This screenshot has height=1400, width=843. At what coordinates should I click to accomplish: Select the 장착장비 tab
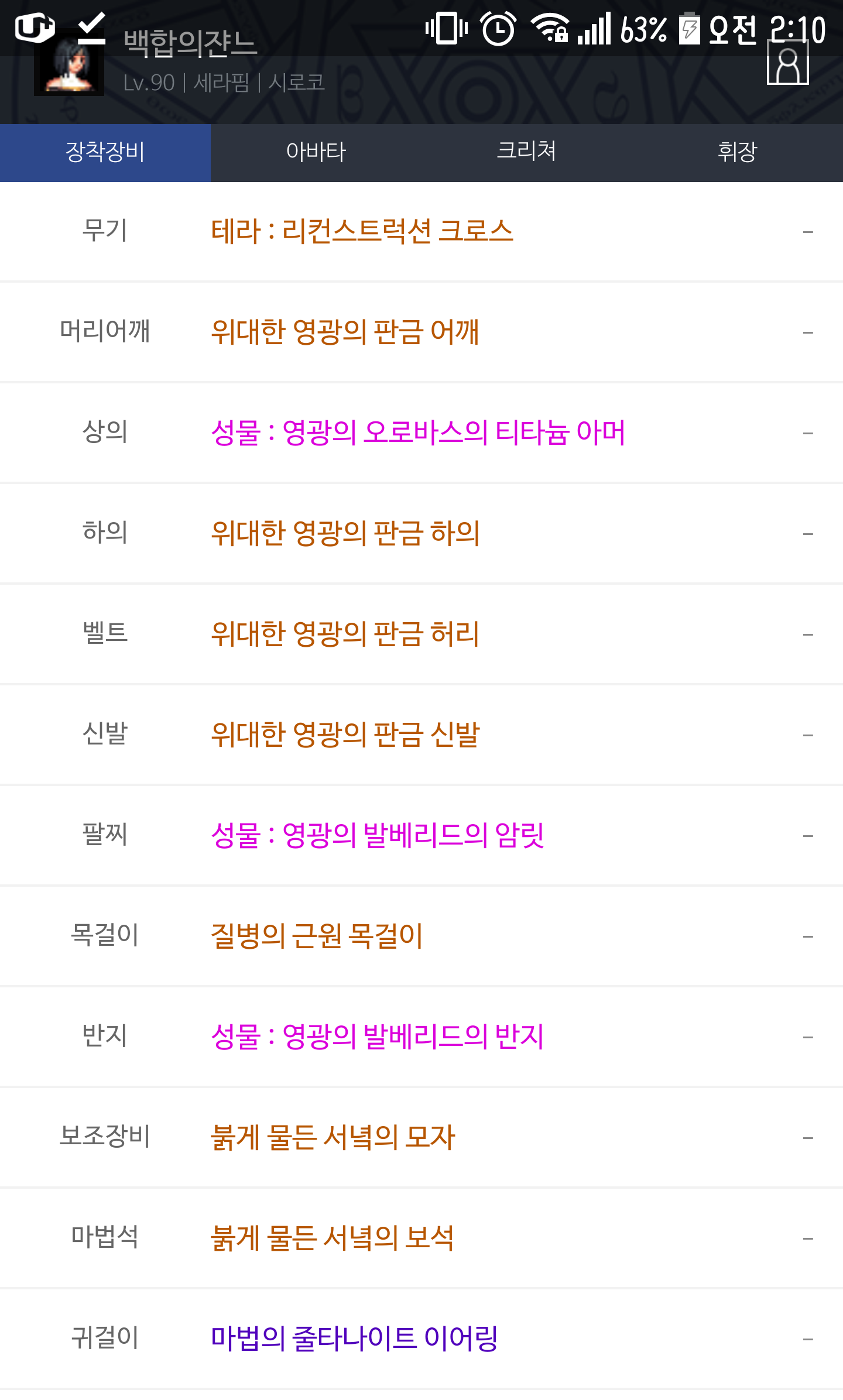click(x=105, y=152)
